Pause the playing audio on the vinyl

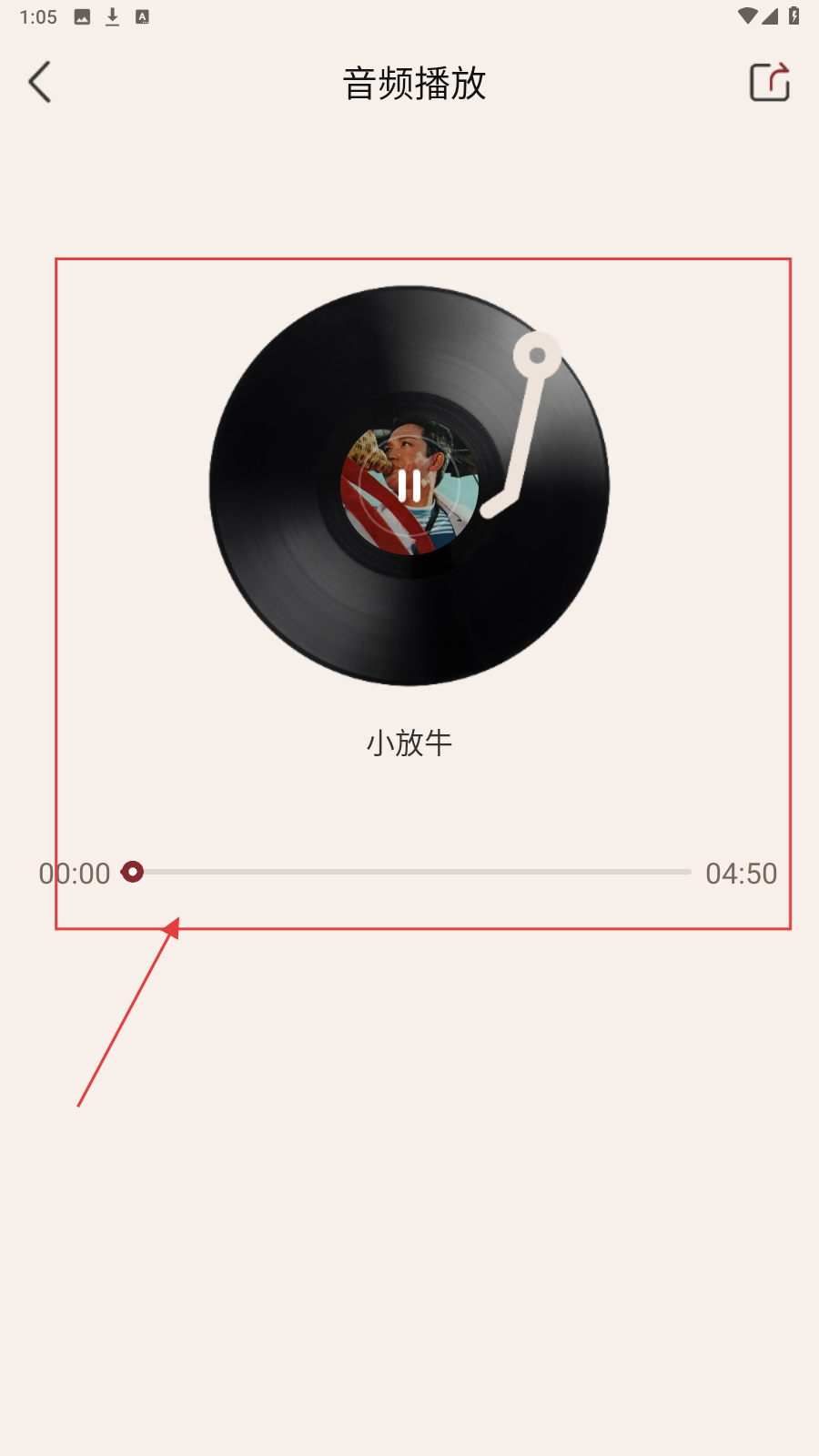point(409,486)
